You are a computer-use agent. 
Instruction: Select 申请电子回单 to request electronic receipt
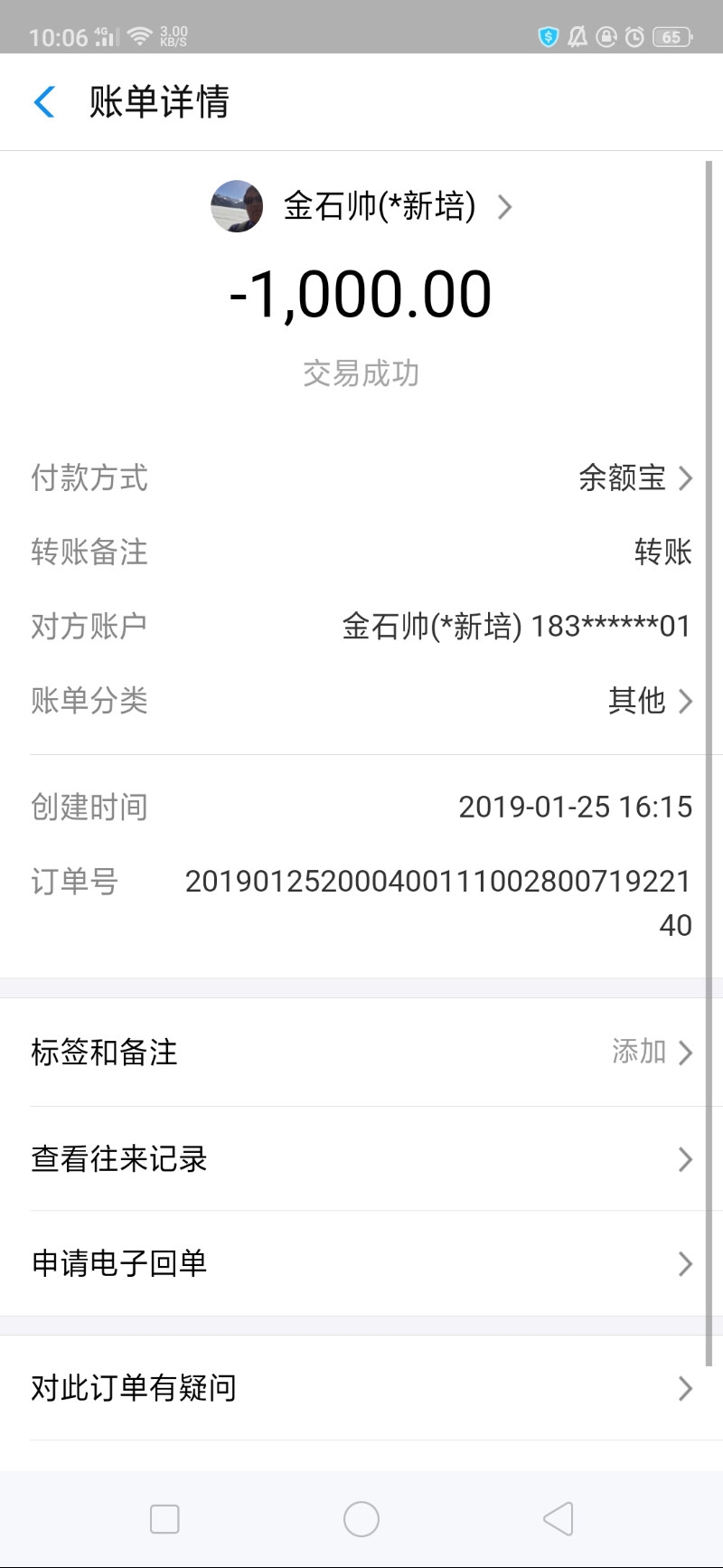361,1263
